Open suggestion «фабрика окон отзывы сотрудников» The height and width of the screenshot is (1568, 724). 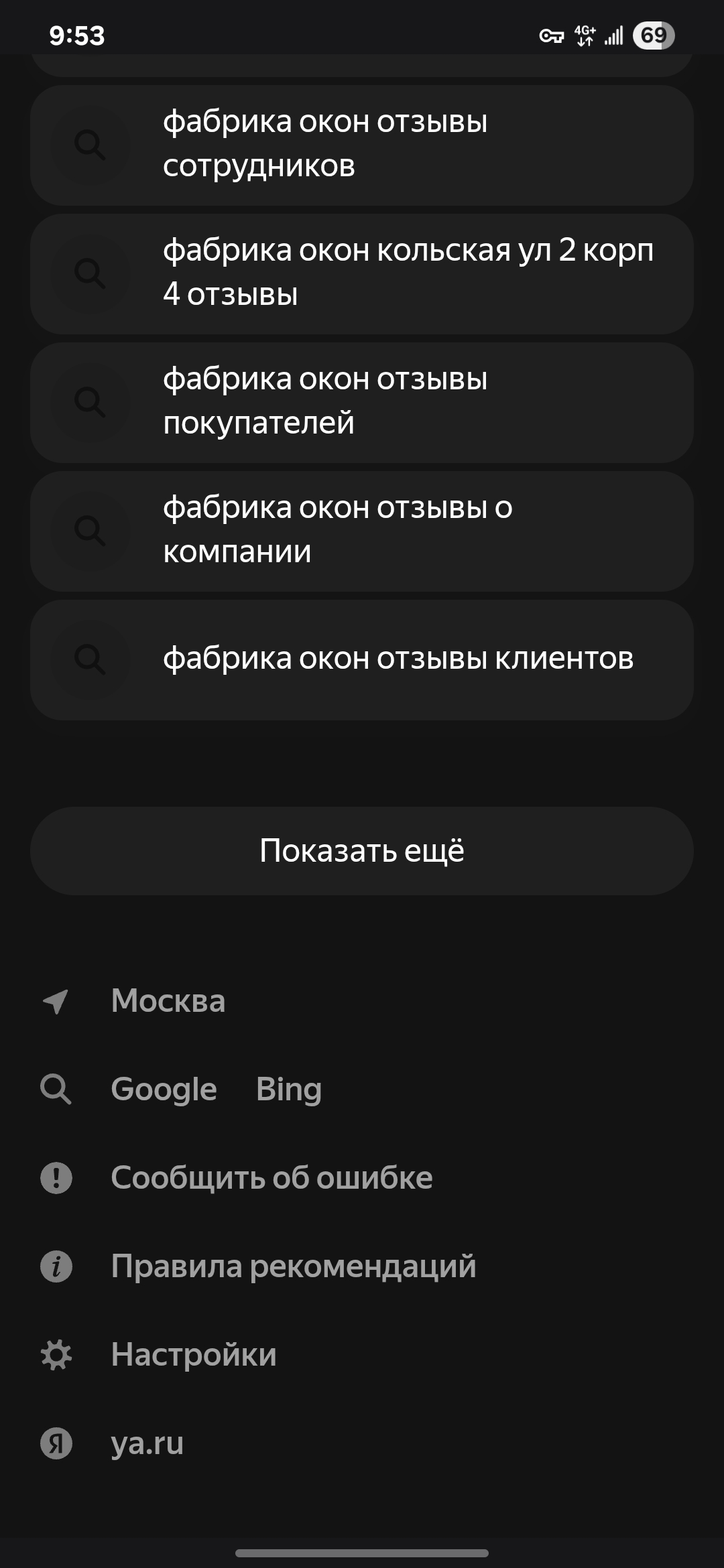tap(362, 144)
